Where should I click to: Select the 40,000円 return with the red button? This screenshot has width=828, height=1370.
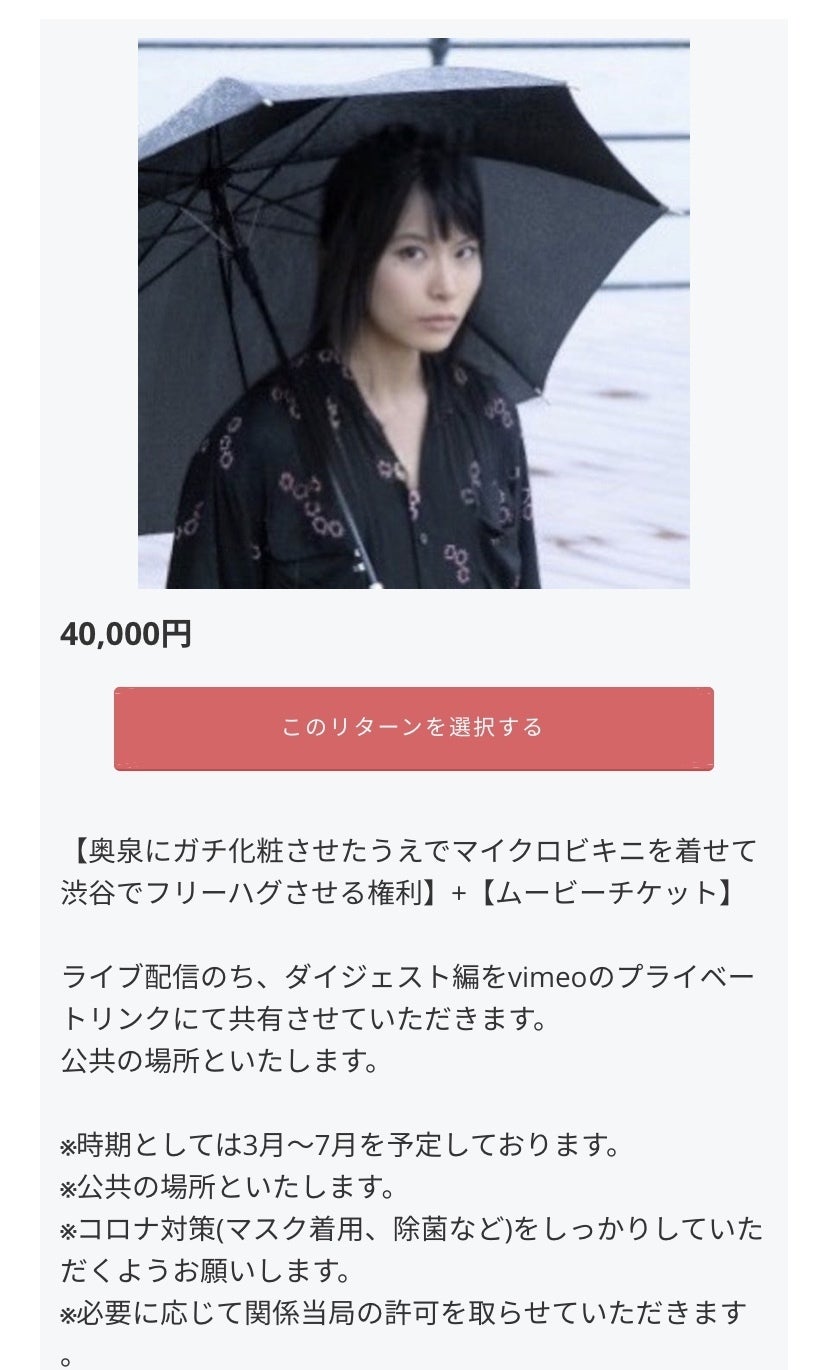pyautogui.click(x=413, y=728)
